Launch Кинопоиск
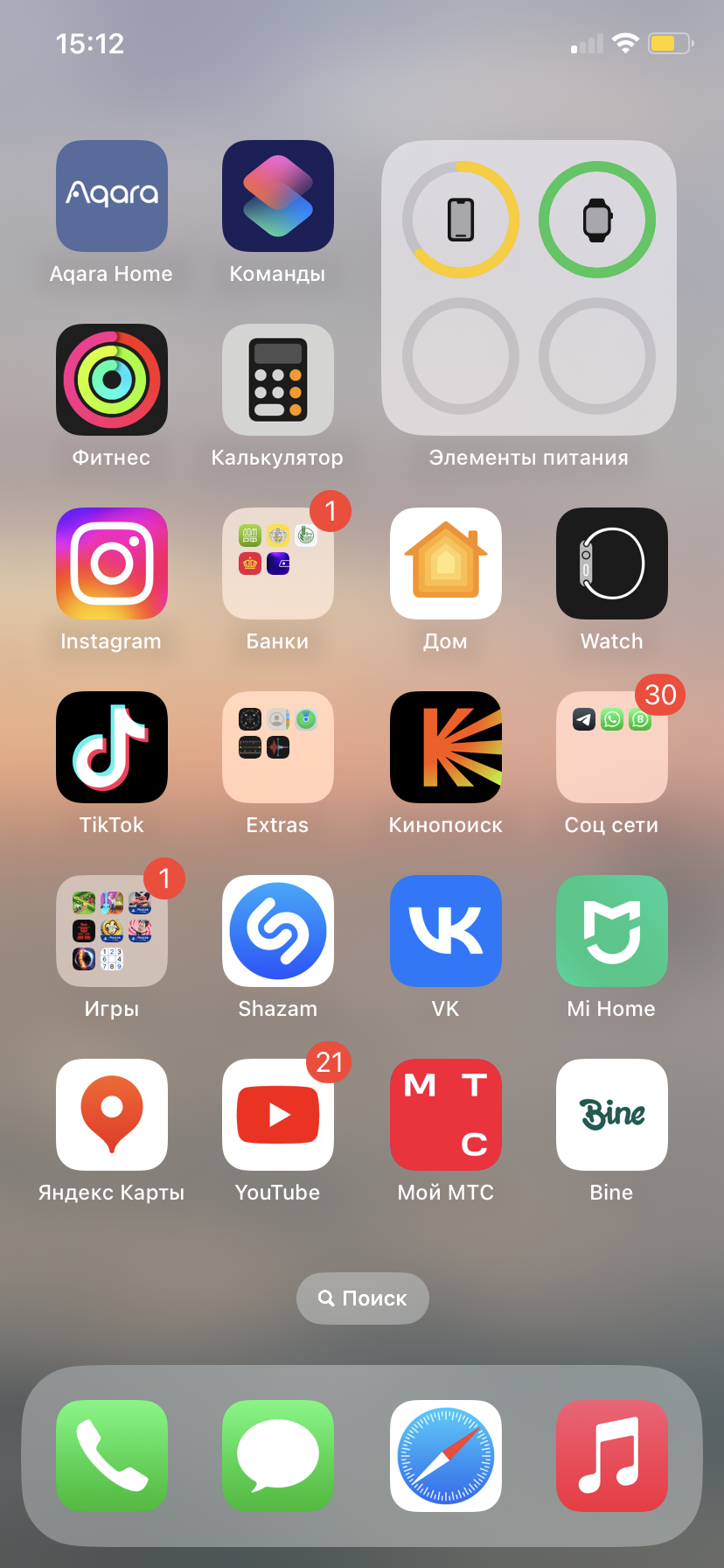The width and height of the screenshot is (724, 1568). tap(446, 747)
